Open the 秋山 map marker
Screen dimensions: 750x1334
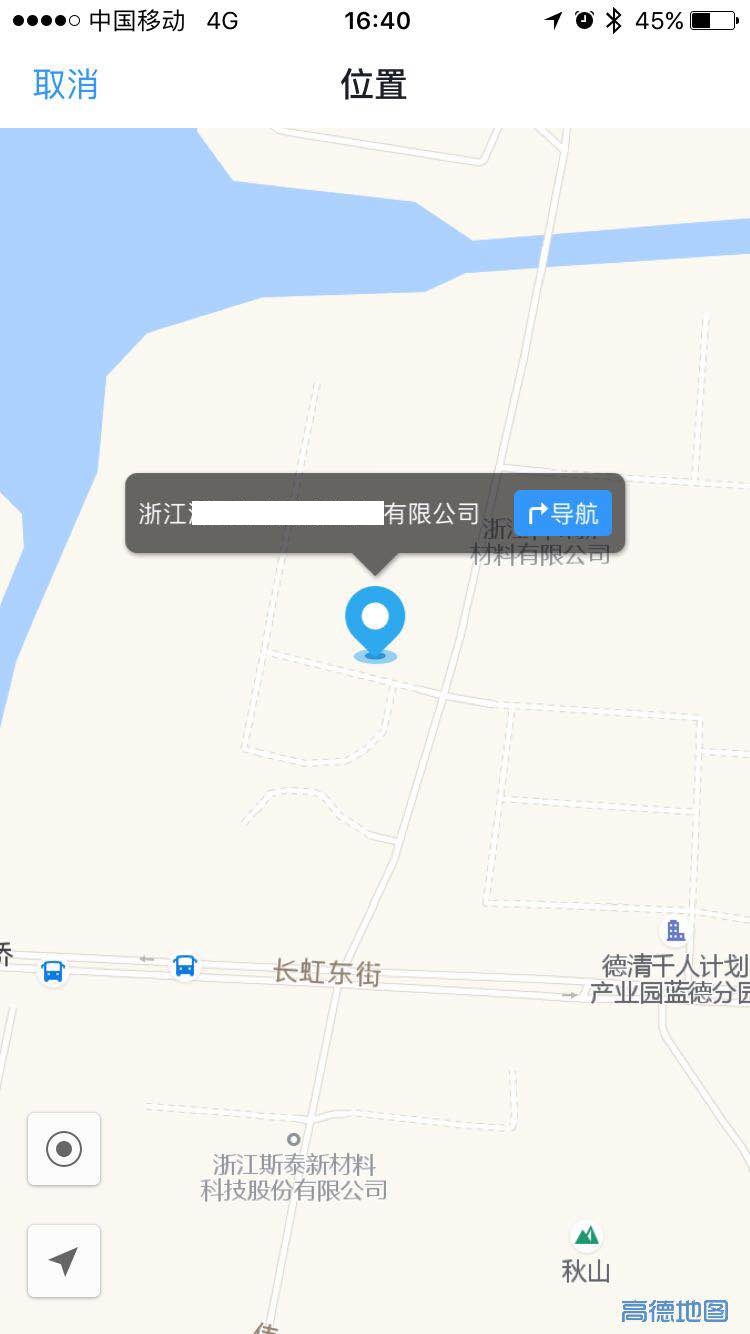[x=586, y=1235]
